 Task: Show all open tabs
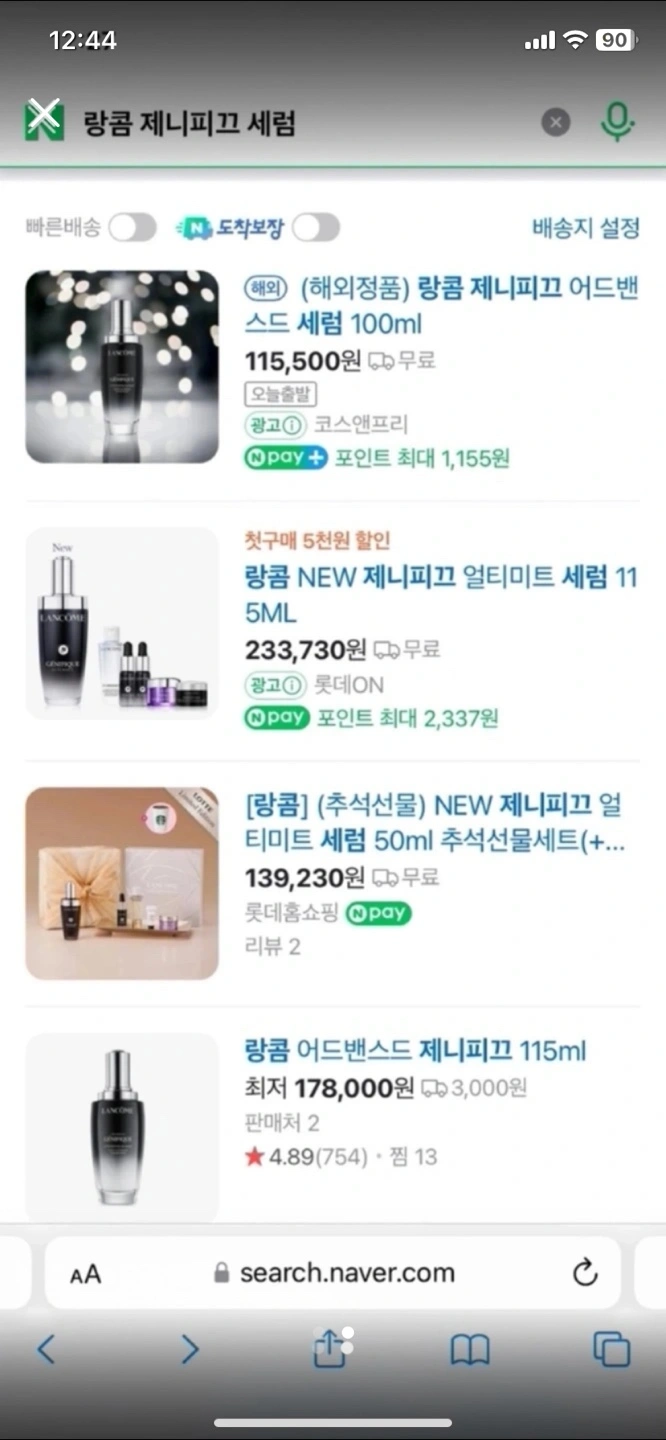(x=611, y=1350)
